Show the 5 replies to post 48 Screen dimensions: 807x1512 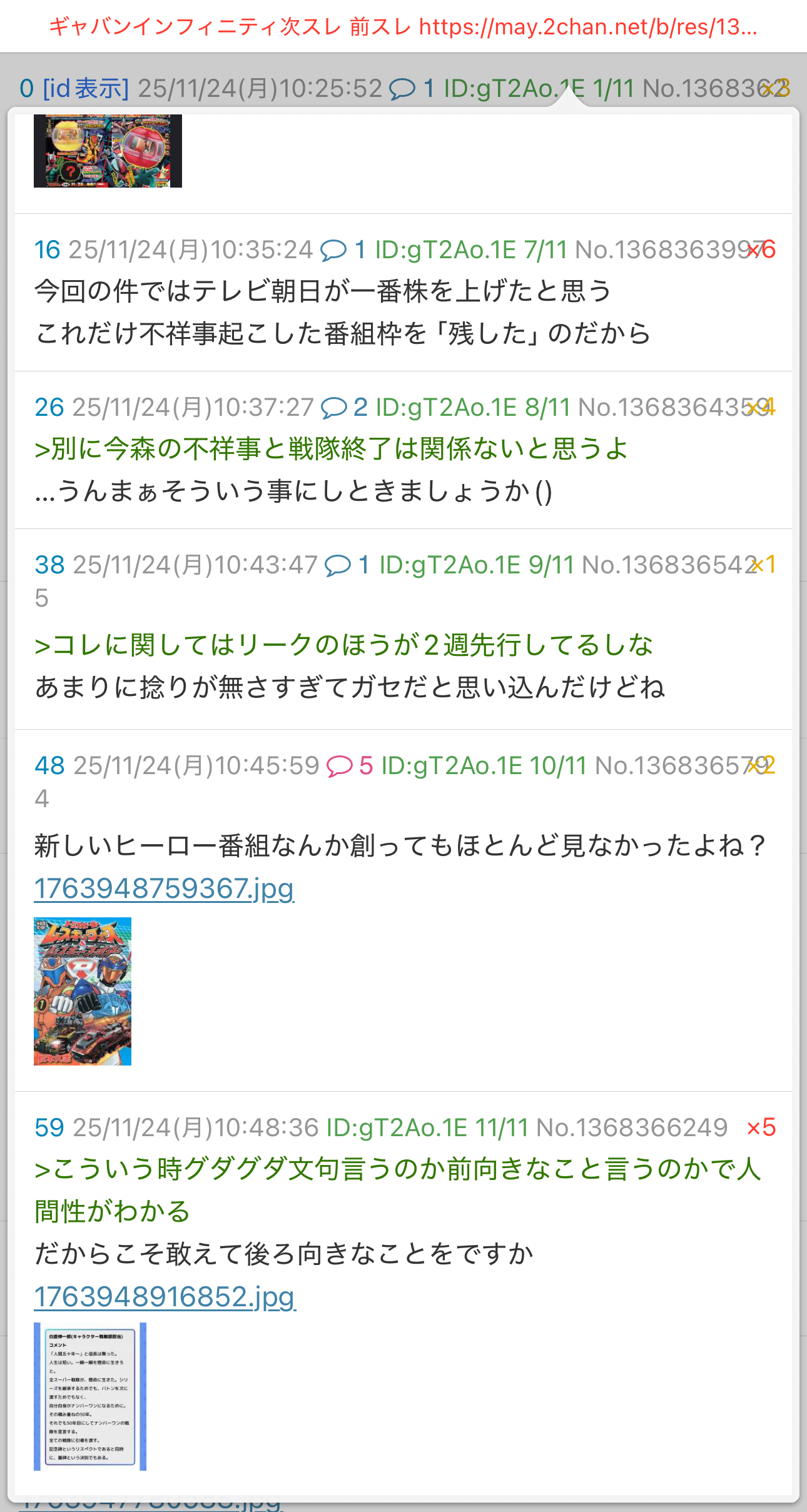350,766
